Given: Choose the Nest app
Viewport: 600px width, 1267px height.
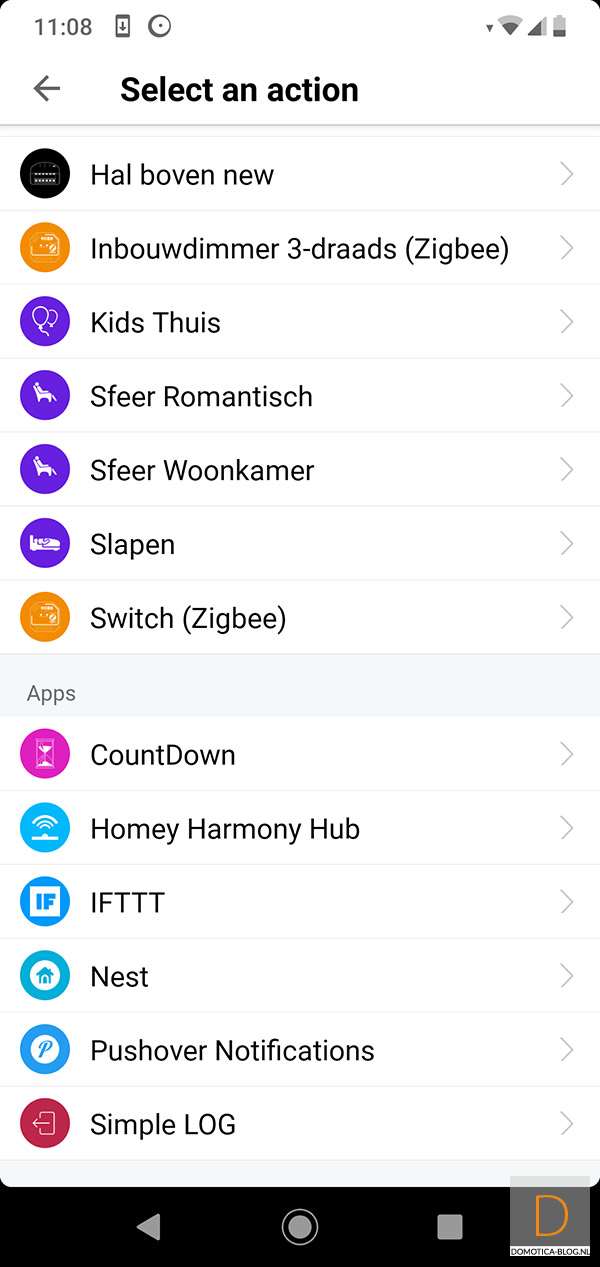Looking at the screenshot, I should [x=300, y=976].
